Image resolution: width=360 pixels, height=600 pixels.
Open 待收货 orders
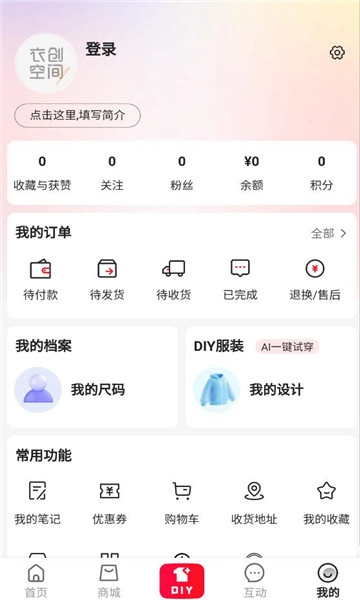click(174, 280)
